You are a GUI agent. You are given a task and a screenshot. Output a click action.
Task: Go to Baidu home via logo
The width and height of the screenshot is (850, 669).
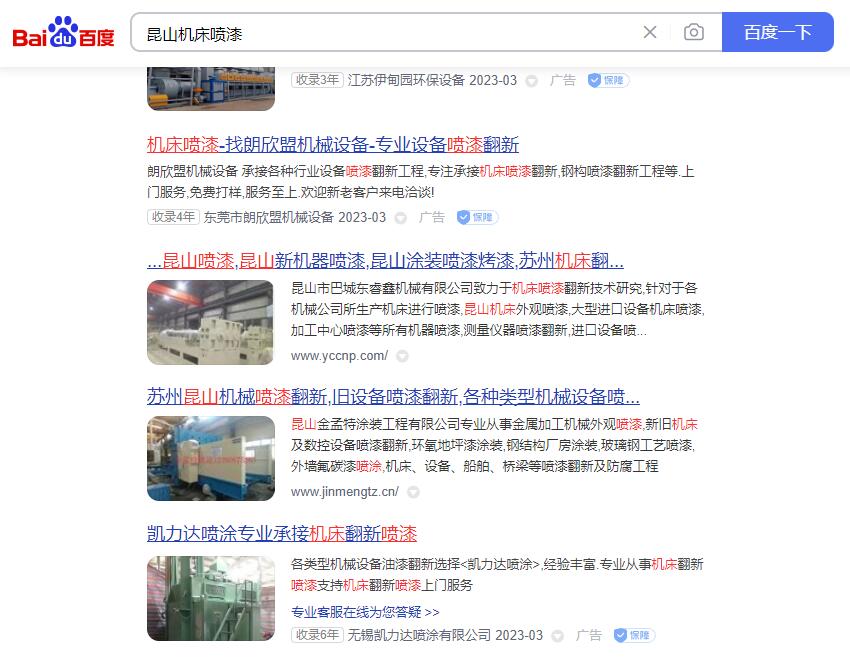click(x=63, y=33)
